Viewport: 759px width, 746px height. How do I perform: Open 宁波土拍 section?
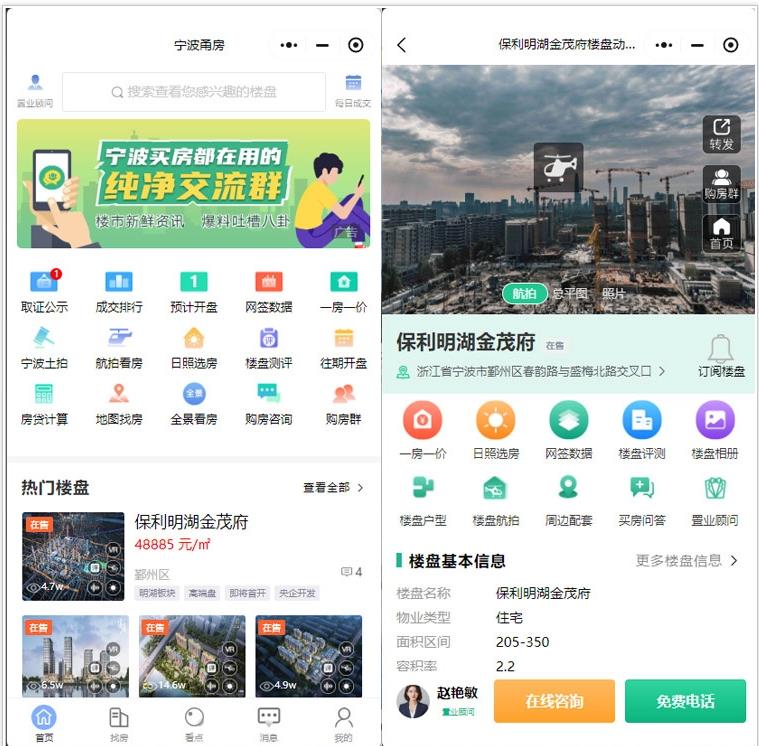click(44, 346)
